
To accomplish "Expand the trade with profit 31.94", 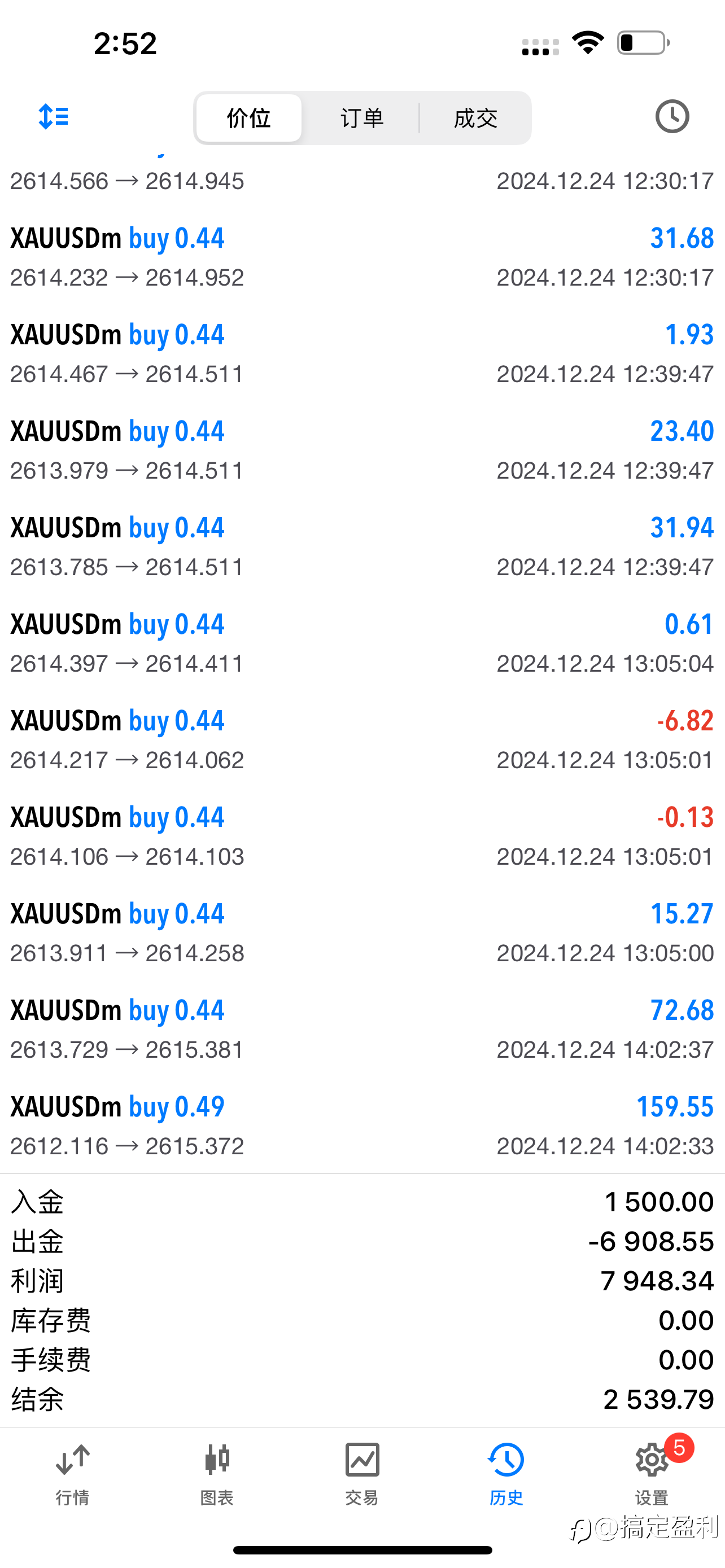I will pos(362,546).
